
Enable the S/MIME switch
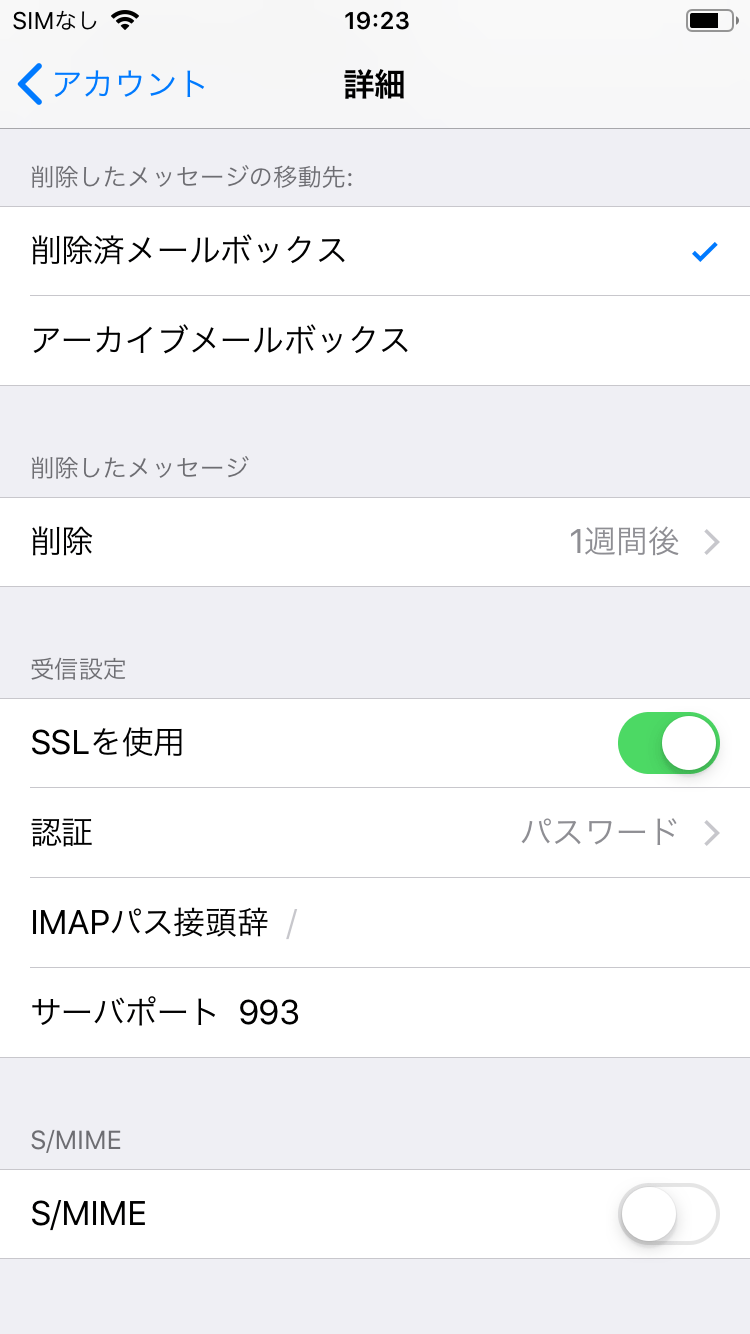(668, 1214)
